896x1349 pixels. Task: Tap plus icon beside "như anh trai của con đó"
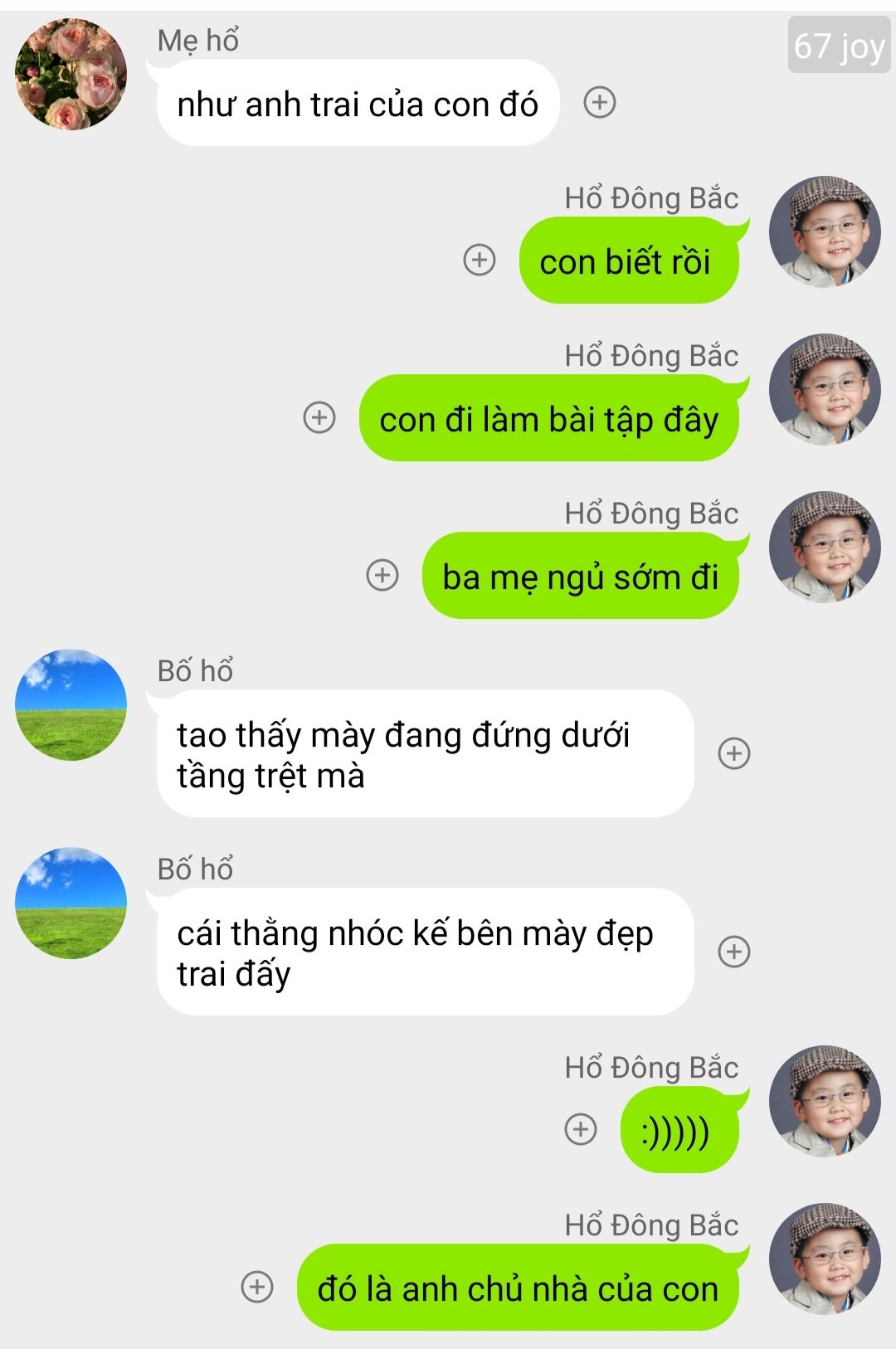pos(600,103)
